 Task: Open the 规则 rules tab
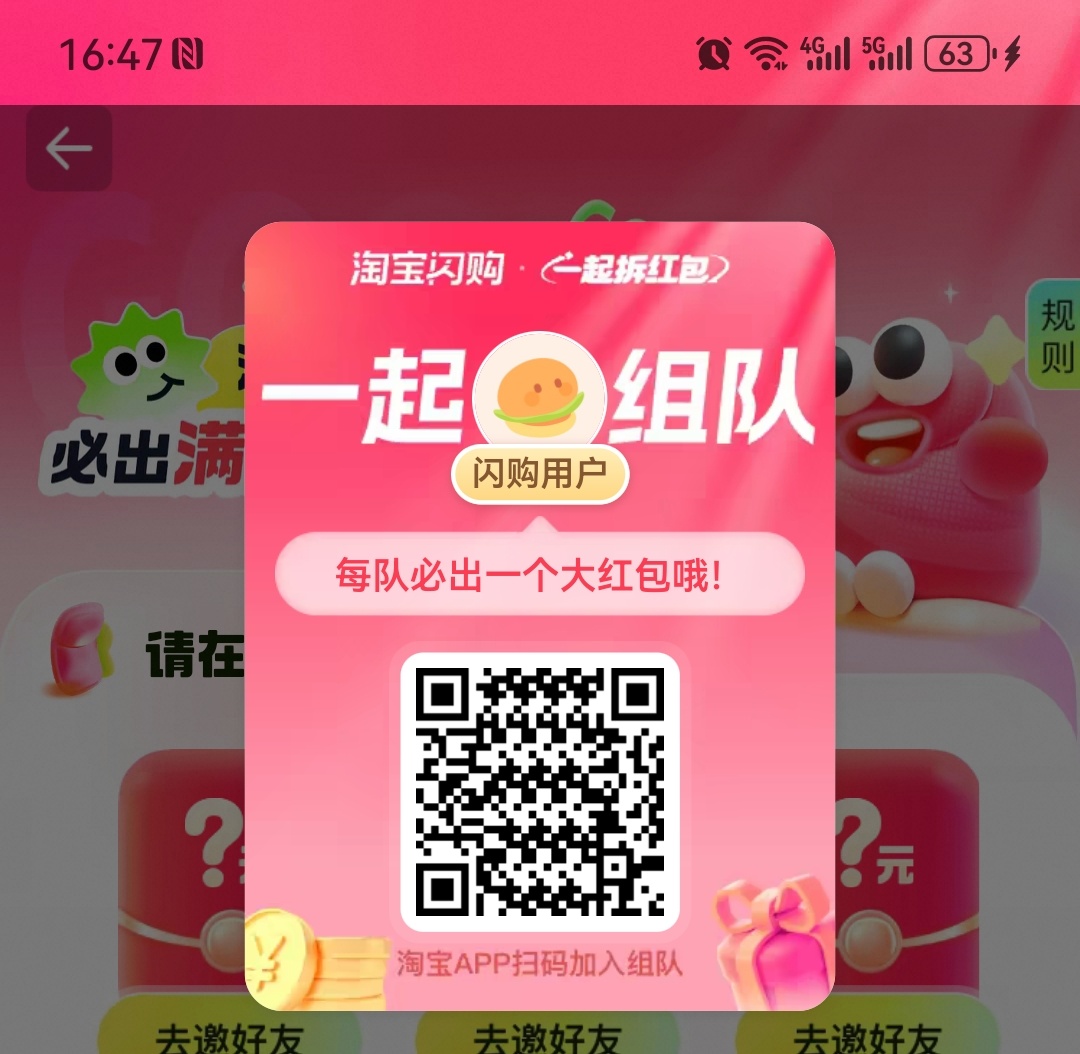click(x=1055, y=335)
